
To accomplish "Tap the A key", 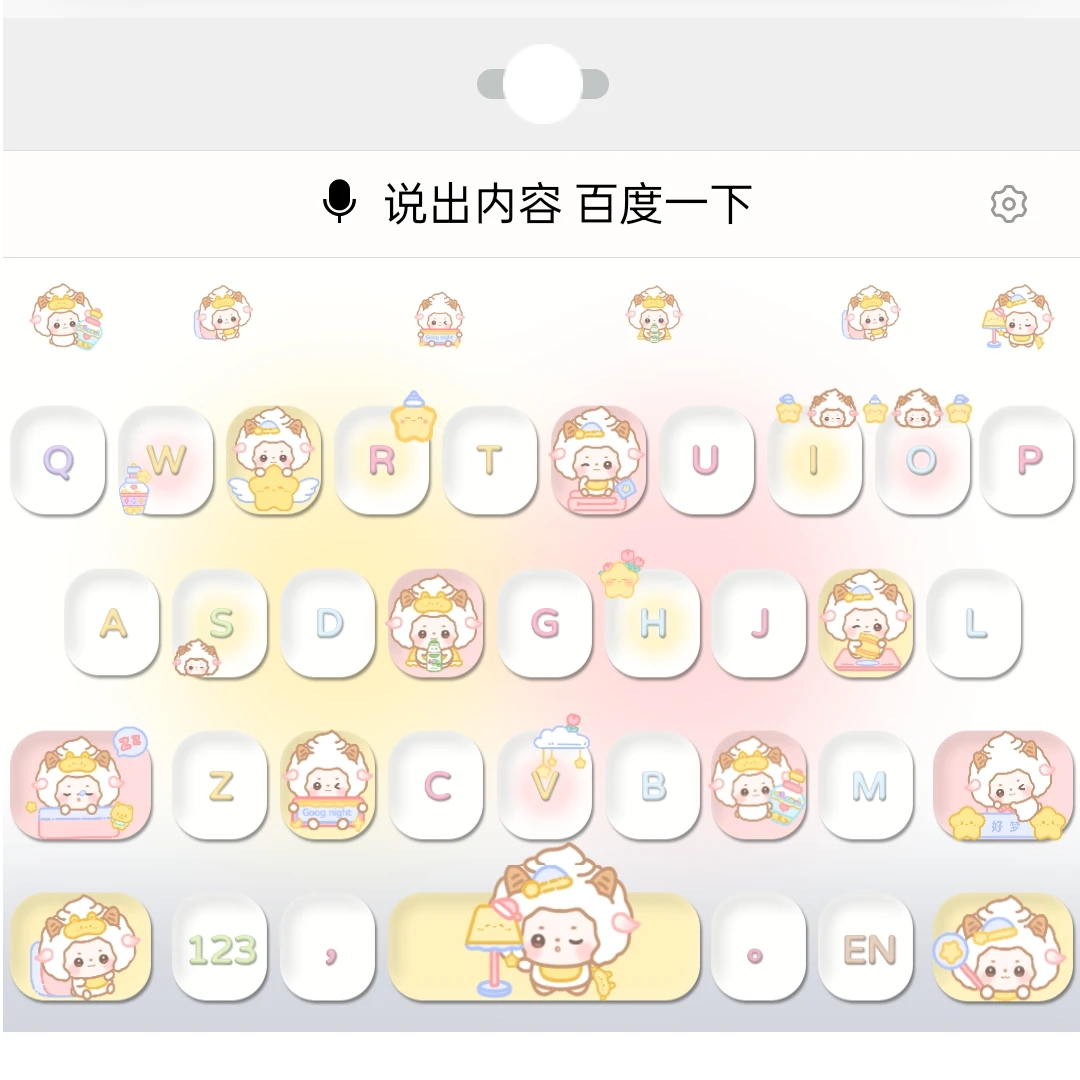I will (x=113, y=623).
